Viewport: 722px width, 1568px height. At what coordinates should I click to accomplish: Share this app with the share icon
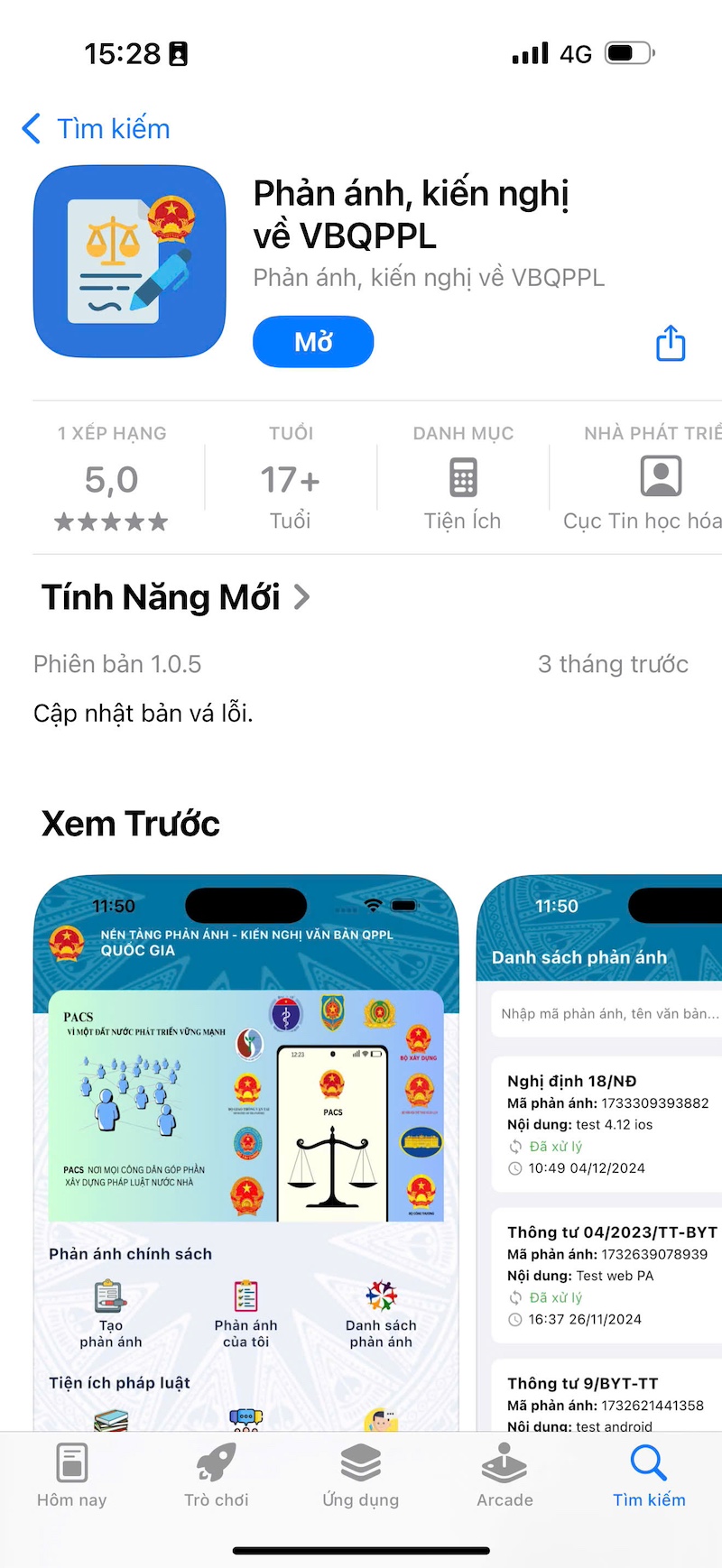670,343
